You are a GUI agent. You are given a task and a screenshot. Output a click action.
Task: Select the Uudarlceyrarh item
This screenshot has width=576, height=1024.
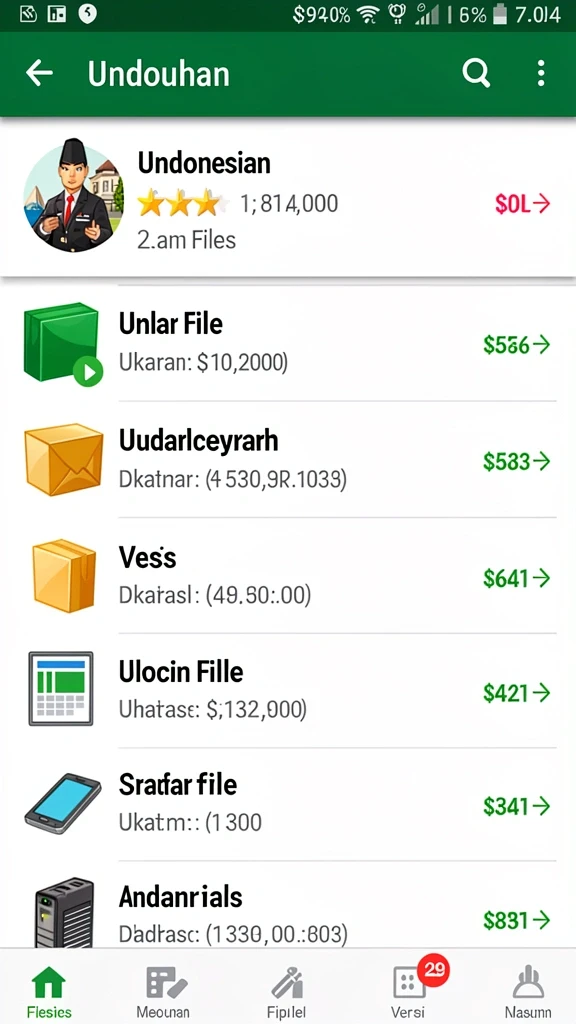pyautogui.click(x=288, y=460)
